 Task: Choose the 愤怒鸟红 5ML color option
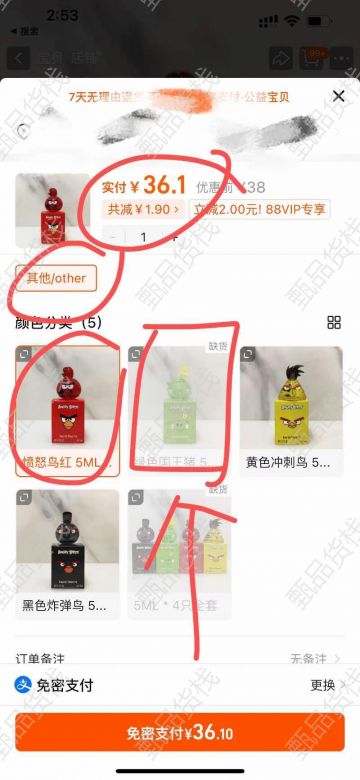[x=68, y=411]
